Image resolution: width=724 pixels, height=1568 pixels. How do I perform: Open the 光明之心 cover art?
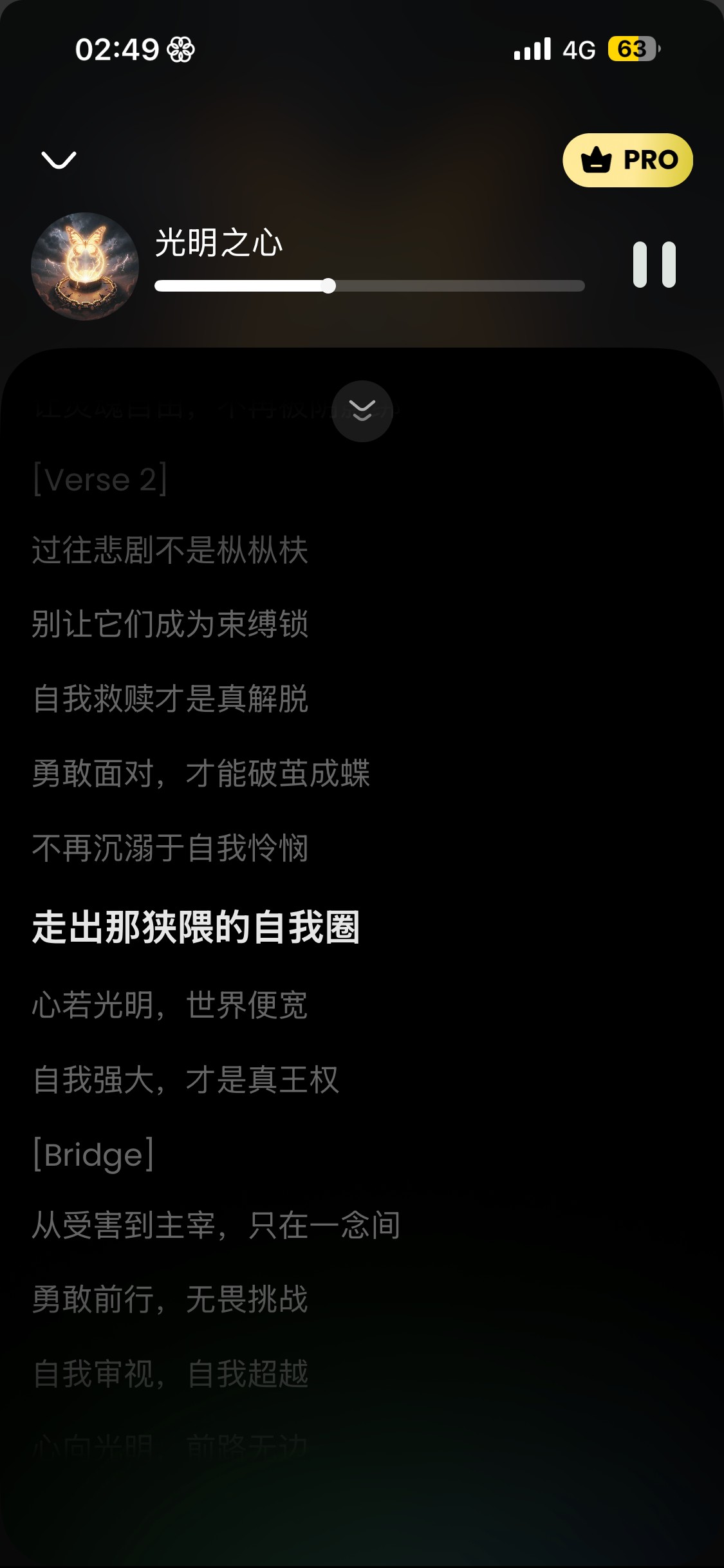85,266
